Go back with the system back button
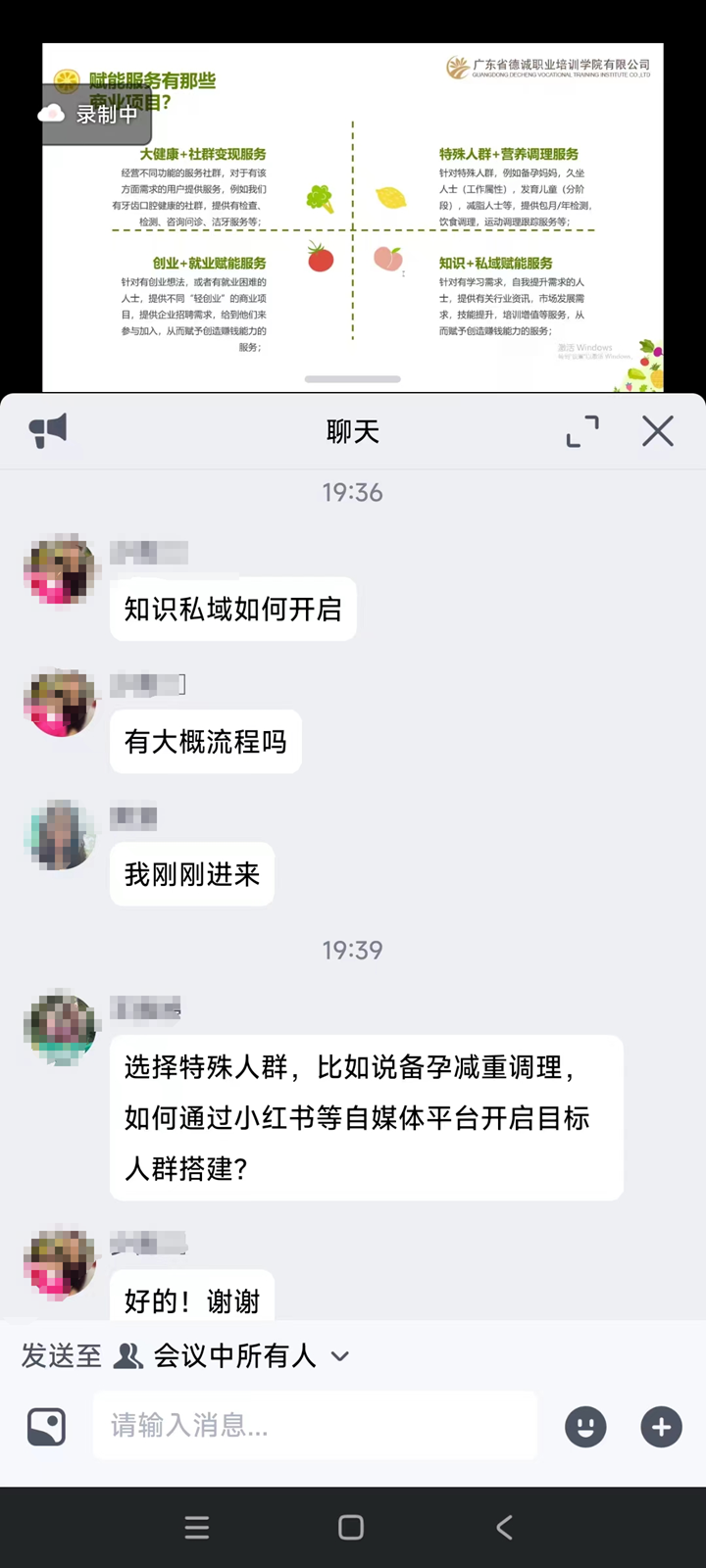This screenshot has height=1568, width=706. coord(504,1527)
